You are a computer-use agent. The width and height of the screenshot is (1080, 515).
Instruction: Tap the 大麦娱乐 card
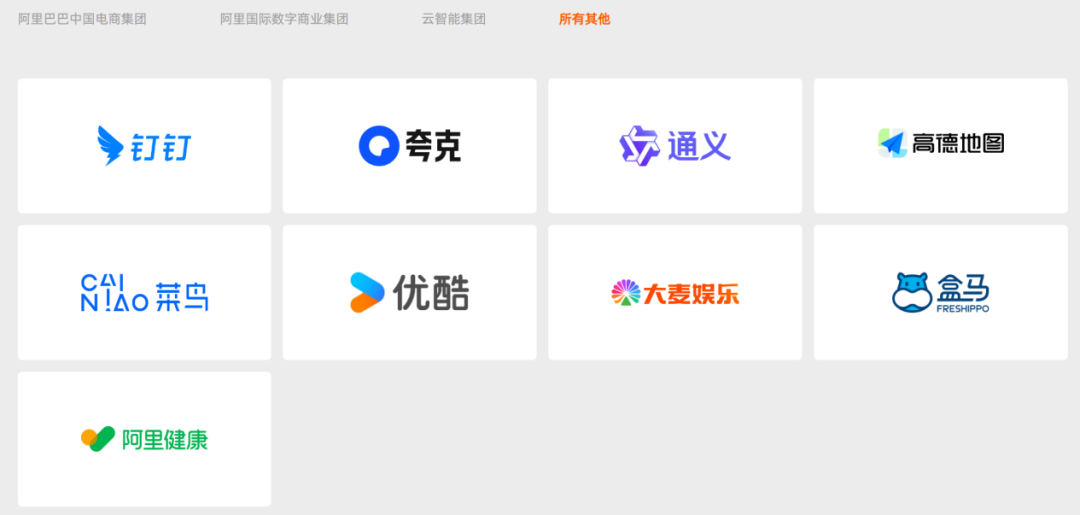(675, 292)
